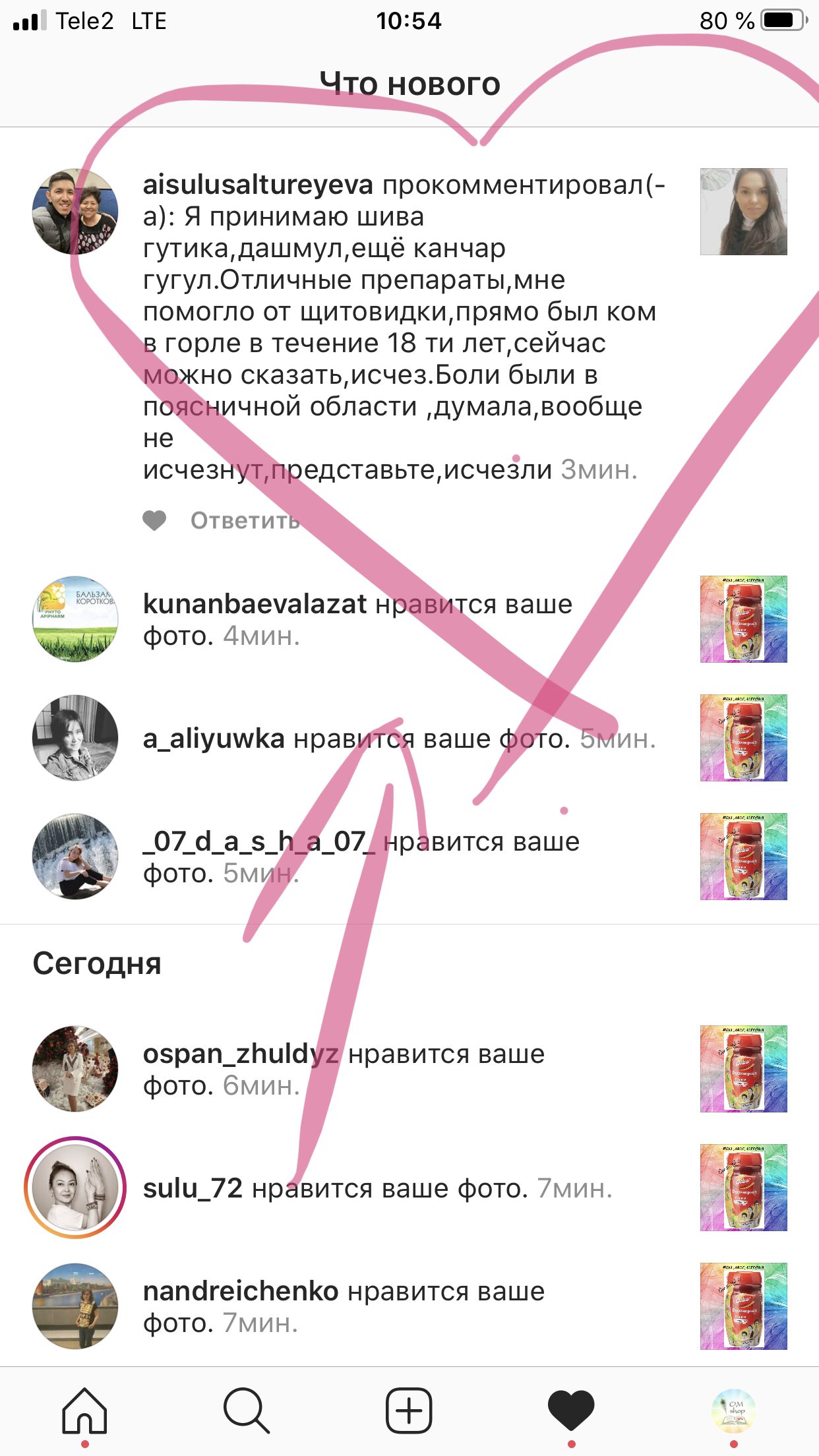Switch to the Search tab
This screenshot has height=1456, width=819.
click(x=246, y=1411)
